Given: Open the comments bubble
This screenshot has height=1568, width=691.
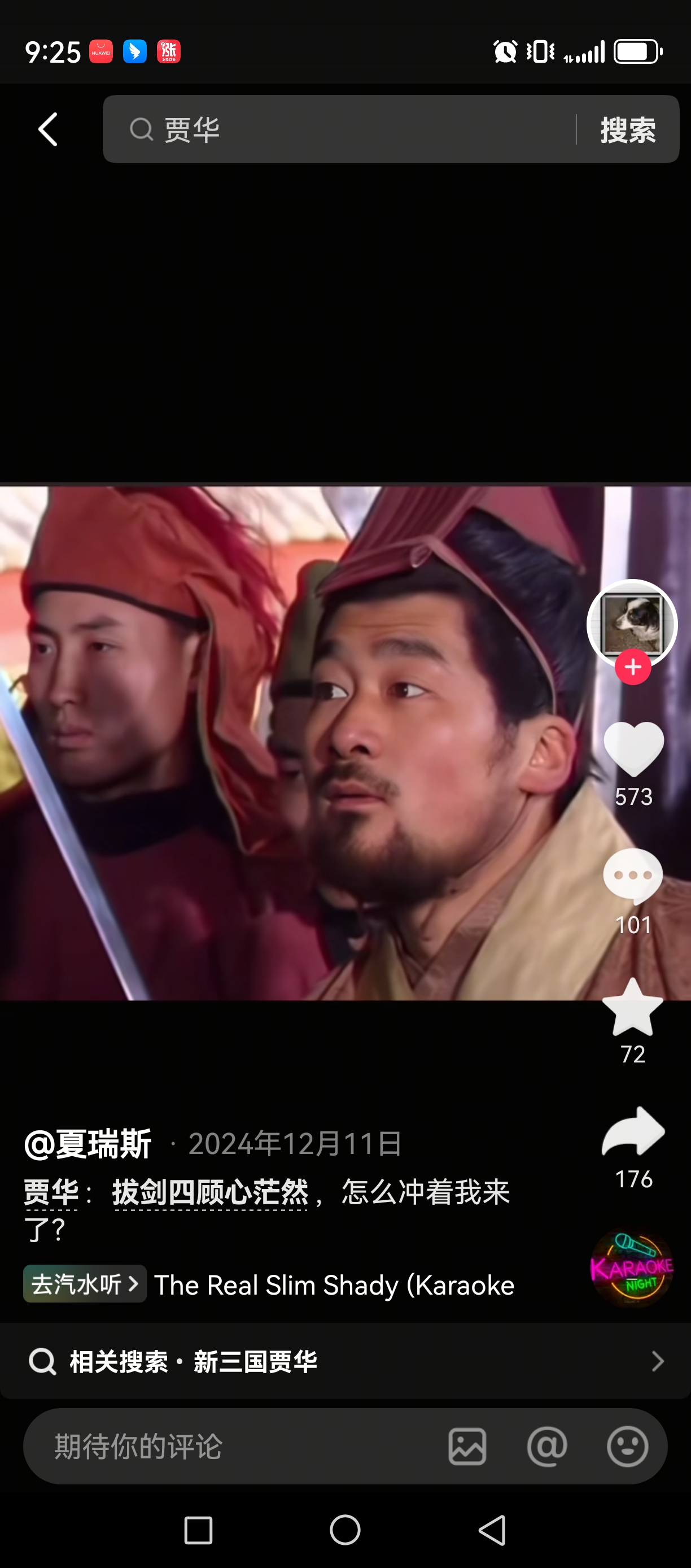Looking at the screenshot, I should click(x=633, y=877).
